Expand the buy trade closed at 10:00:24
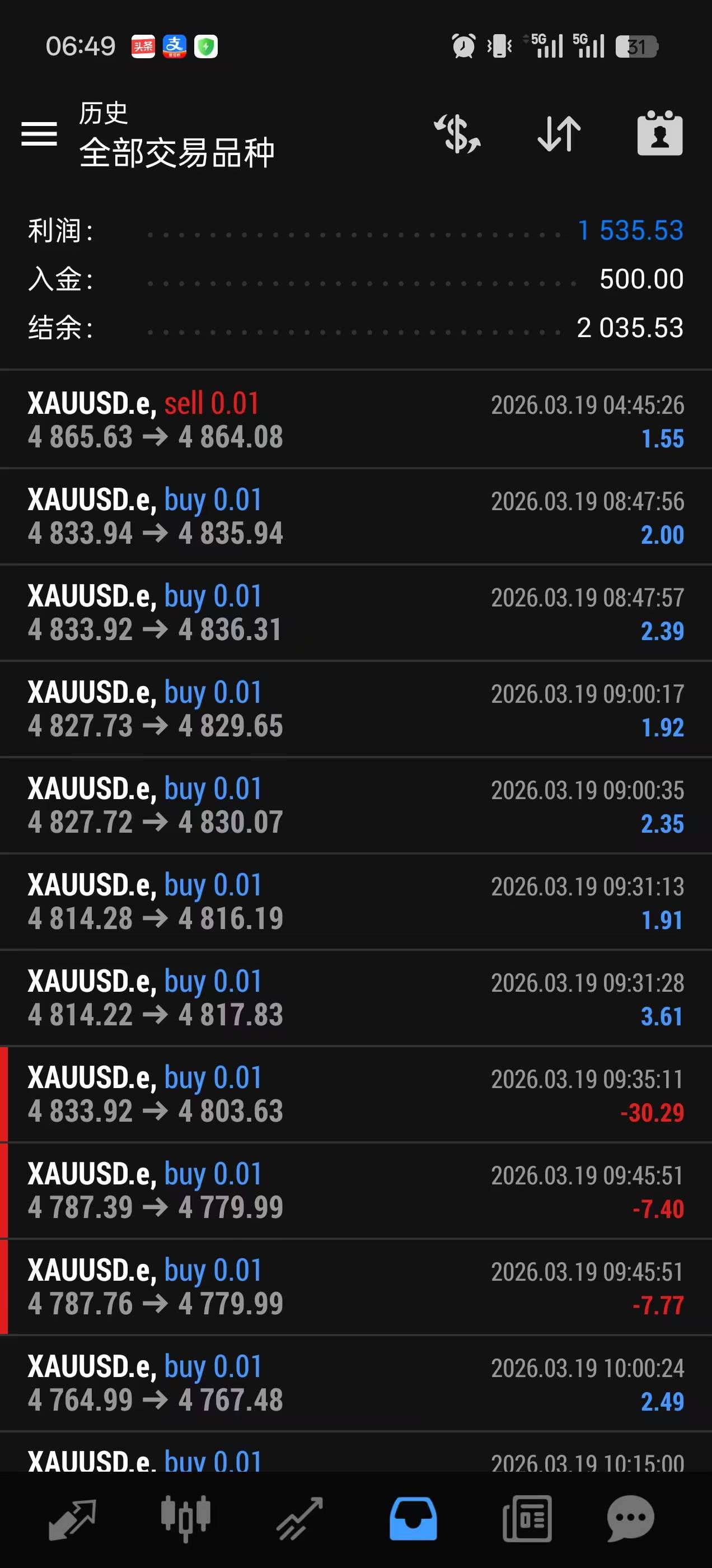Image resolution: width=712 pixels, height=1568 pixels. (x=356, y=1382)
